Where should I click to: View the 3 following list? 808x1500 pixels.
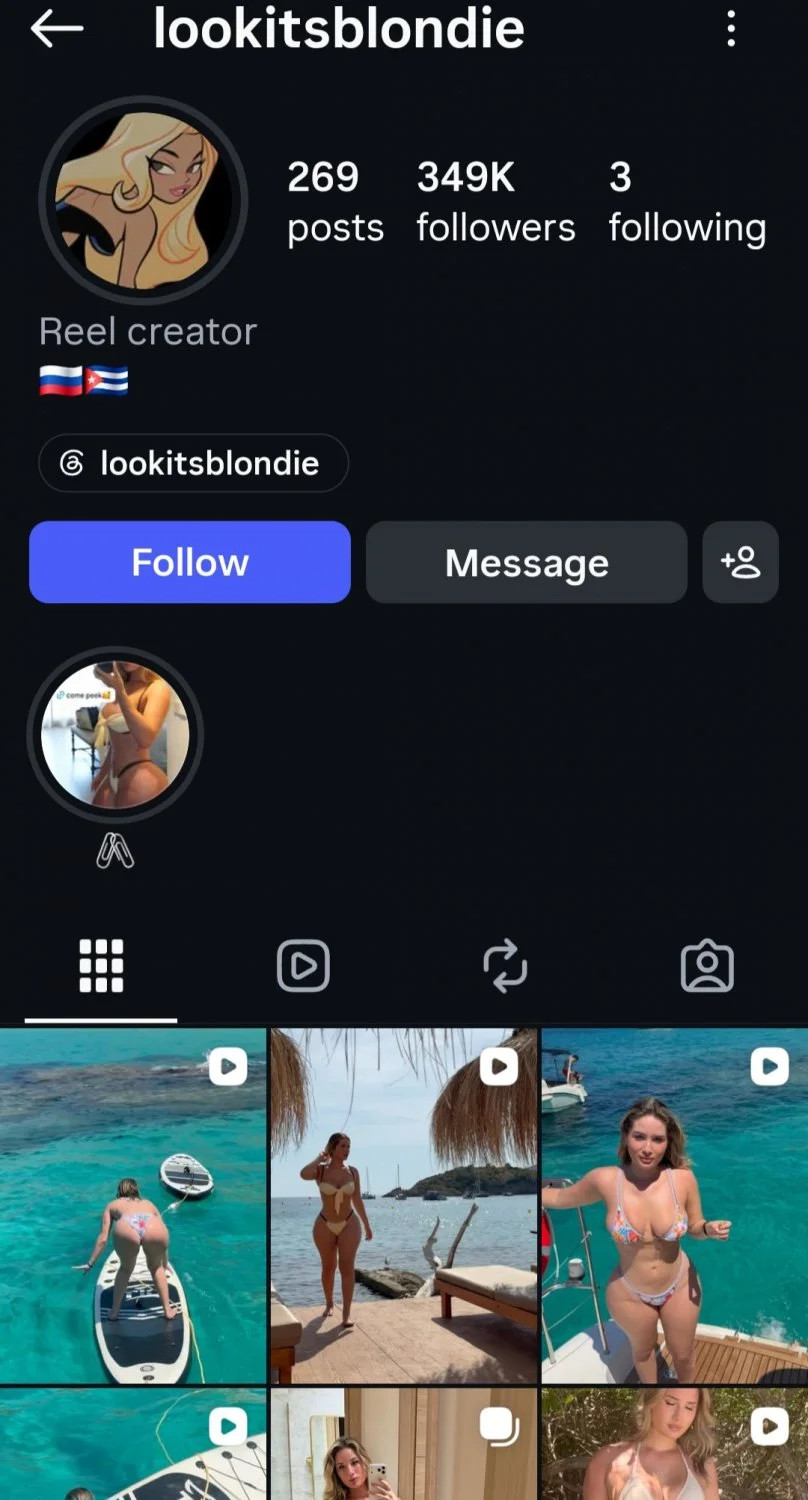(688, 202)
